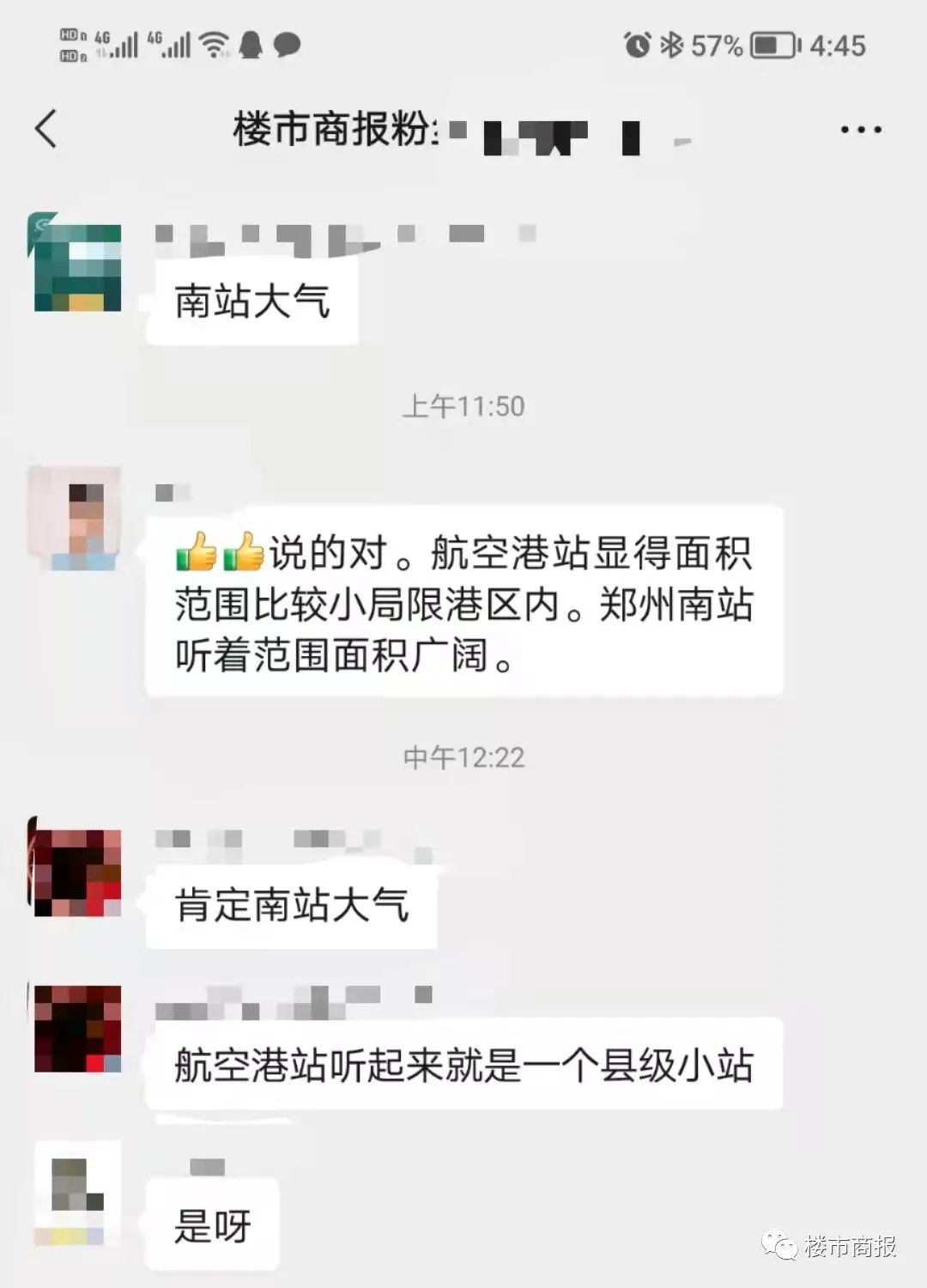Open avatar beside the 说的对 message
Viewport: 927px width, 1288px height.
pyautogui.click(x=76, y=519)
